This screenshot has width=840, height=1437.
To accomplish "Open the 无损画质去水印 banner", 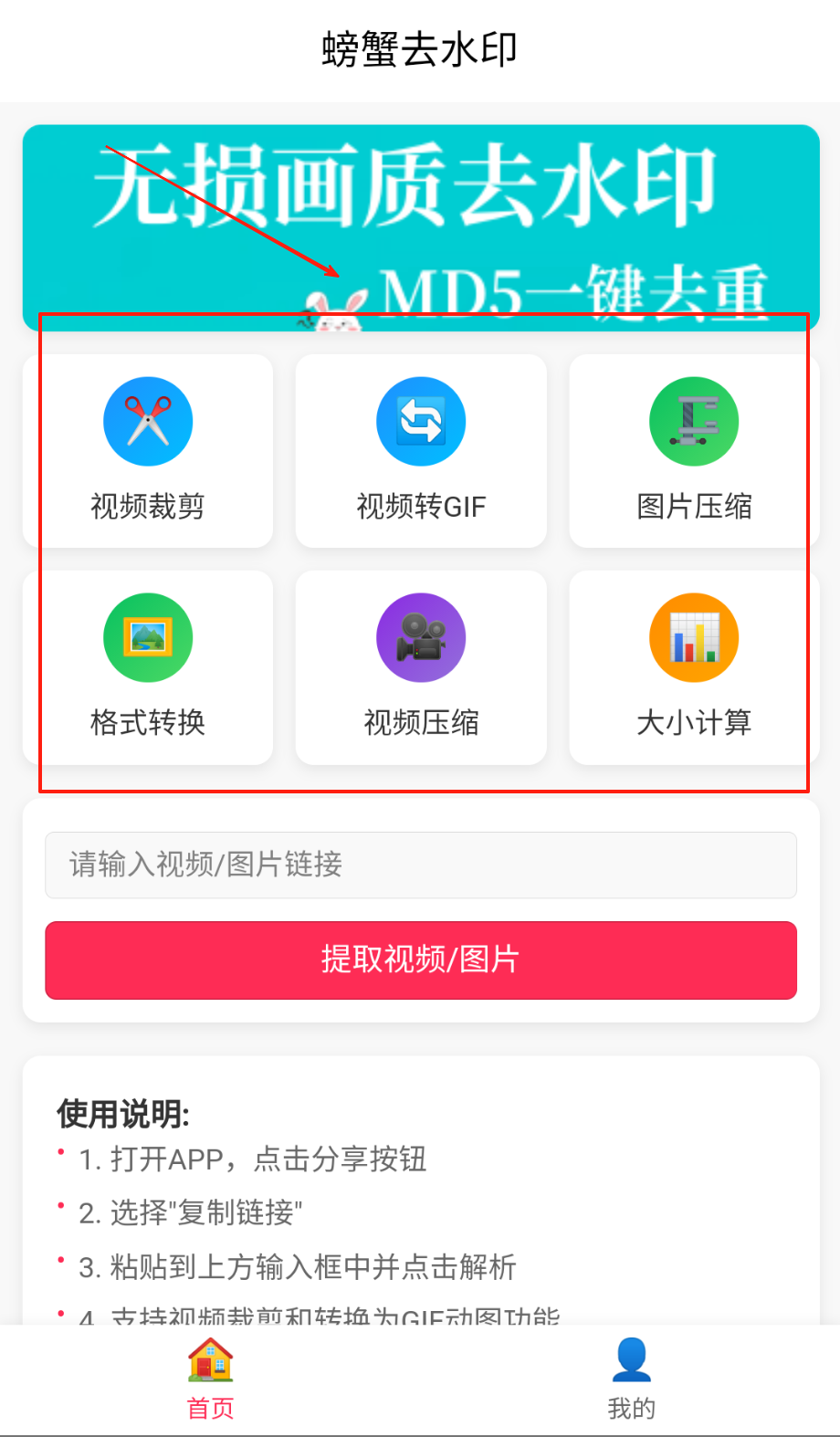I will click(x=421, y=219).
